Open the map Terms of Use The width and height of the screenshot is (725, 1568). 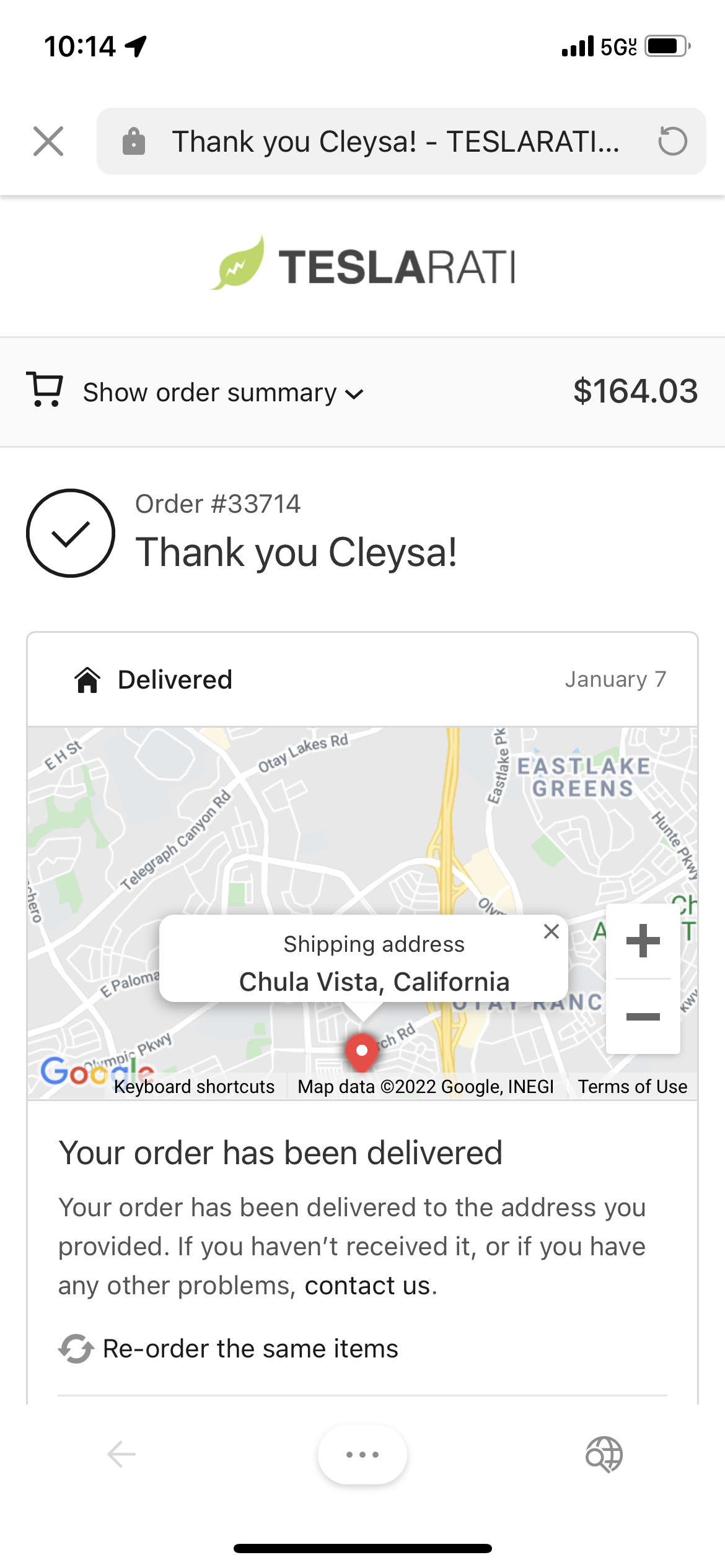click(x=633, y=1087)
